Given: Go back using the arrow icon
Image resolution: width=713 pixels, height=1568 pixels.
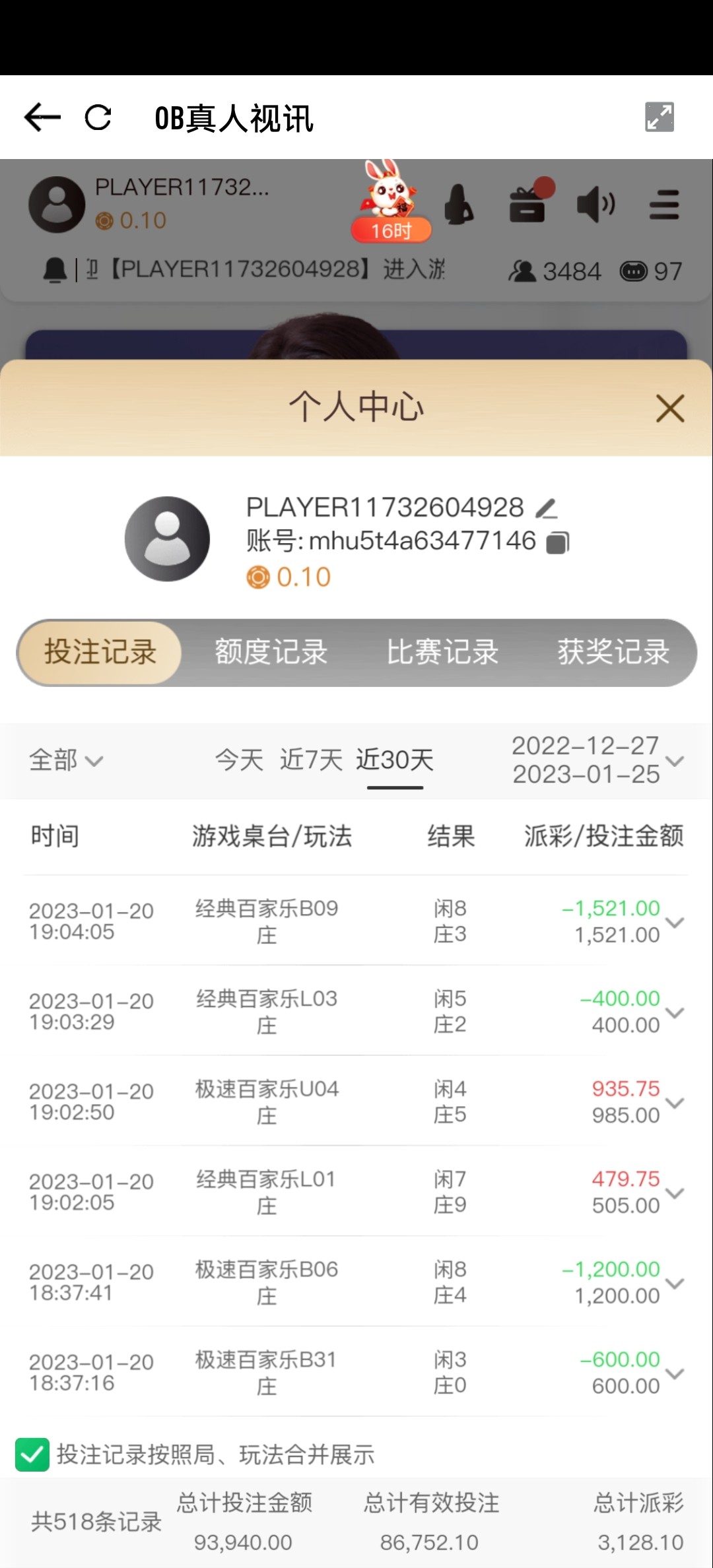Looking at the screenshot, I should [42, 117].
